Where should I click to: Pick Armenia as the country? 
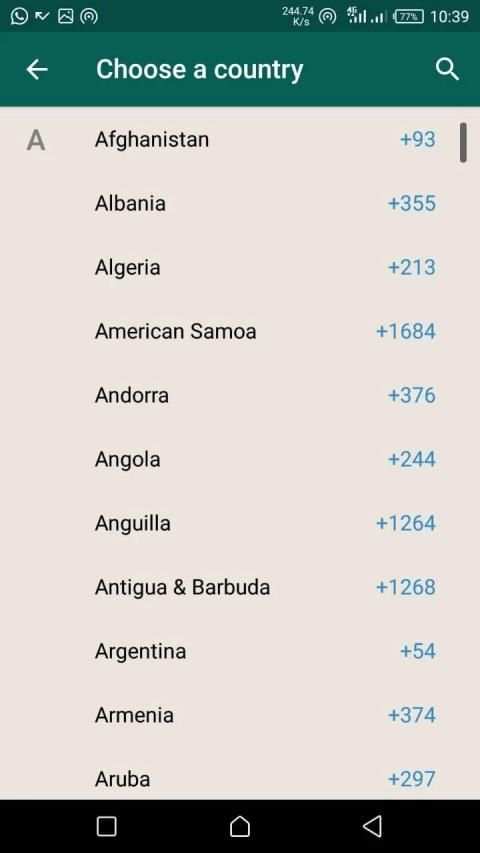(240, 715)
